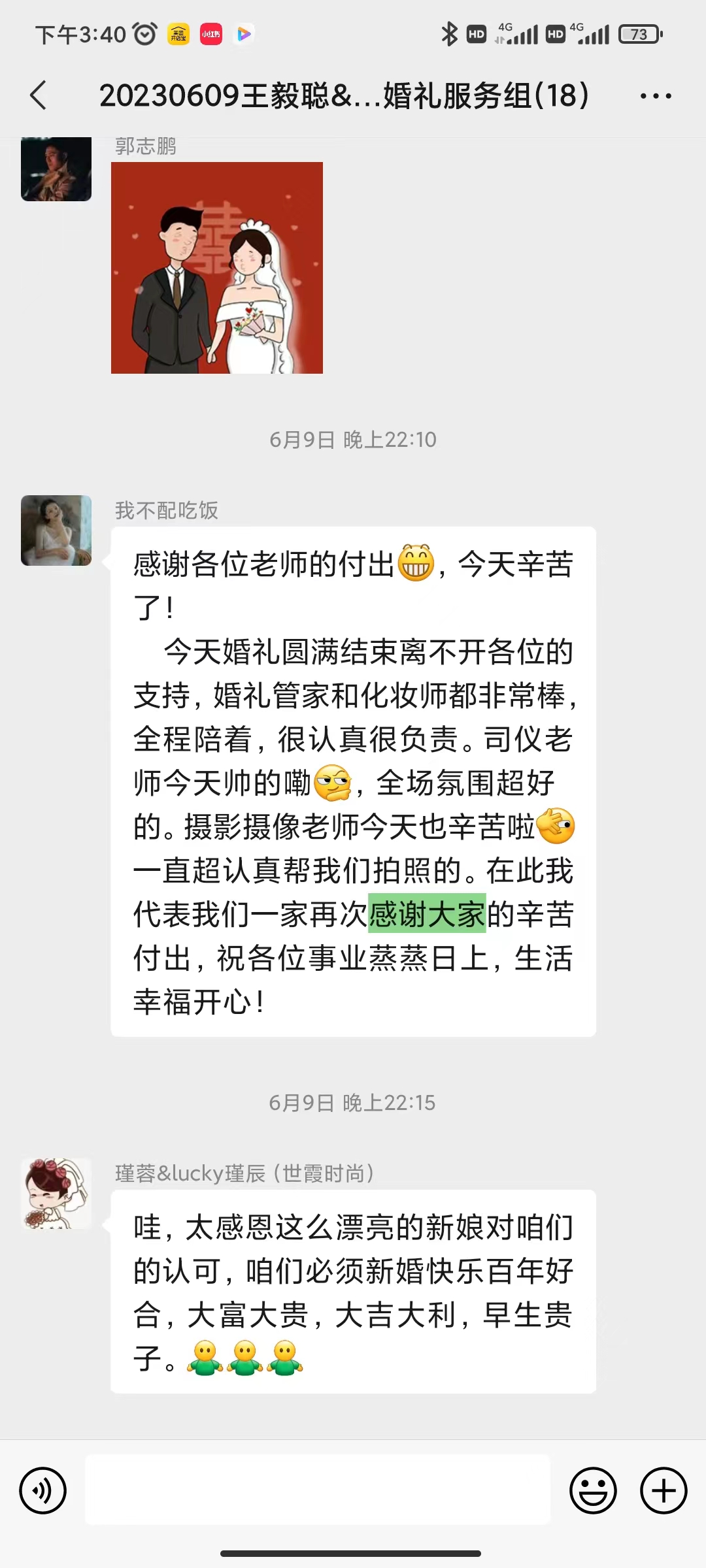Open the wedding couple cartoon image
This screenshot has height=1568, width=706.
(x=217, y=268)
